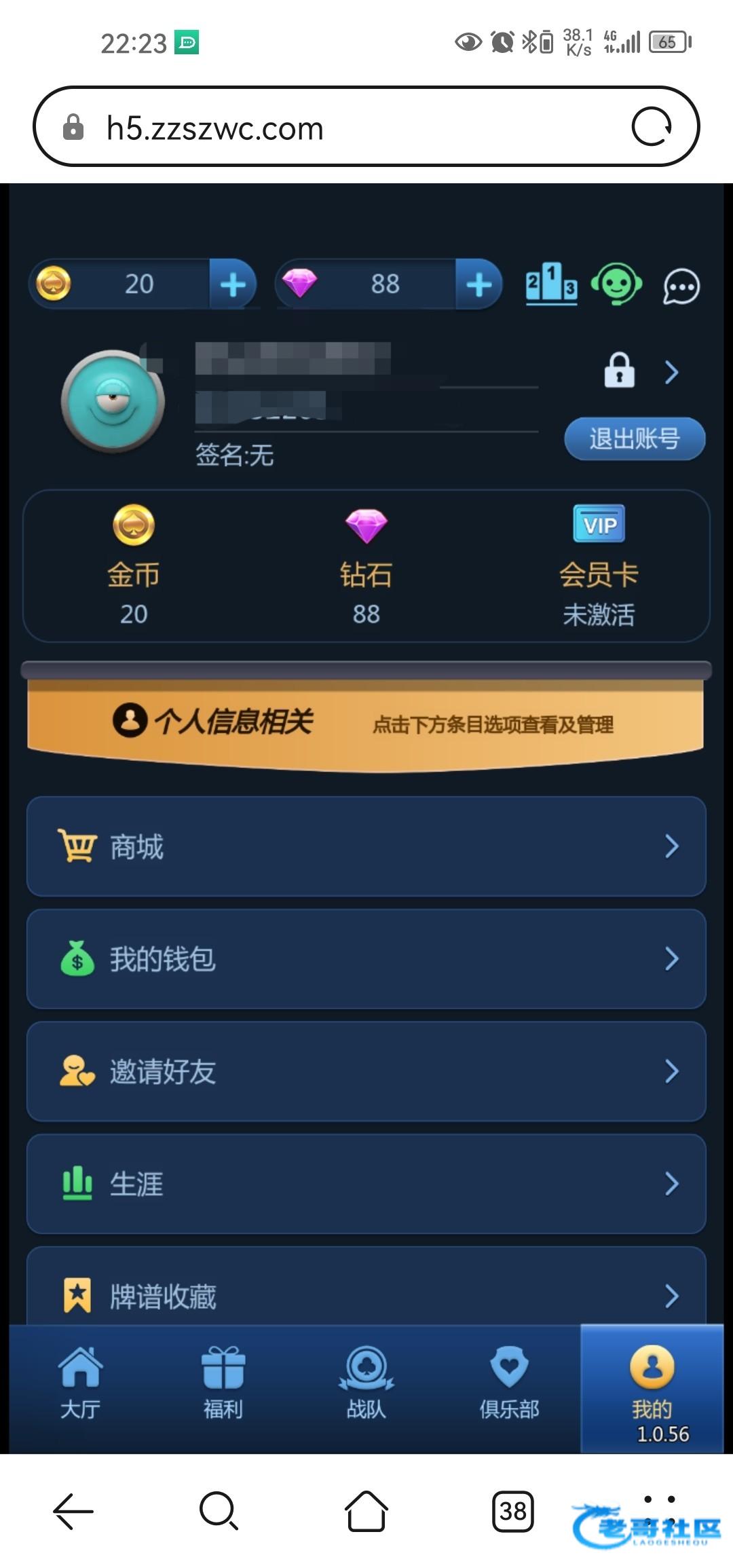
Task: Go back using the browser back arrow
Action: [x=73, y=1511]
